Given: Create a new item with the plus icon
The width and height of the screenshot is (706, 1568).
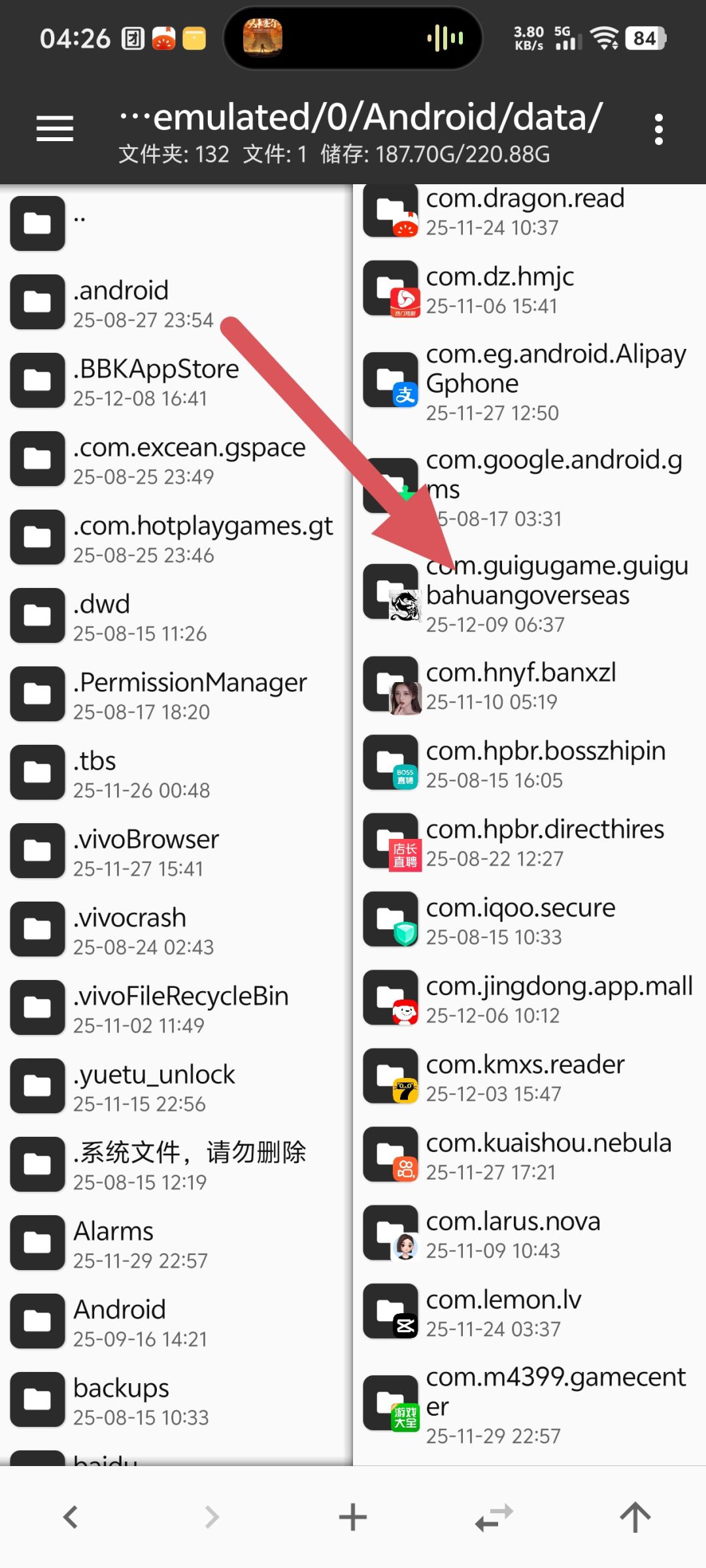Looking at the screenshot, I should (352, 1517).
